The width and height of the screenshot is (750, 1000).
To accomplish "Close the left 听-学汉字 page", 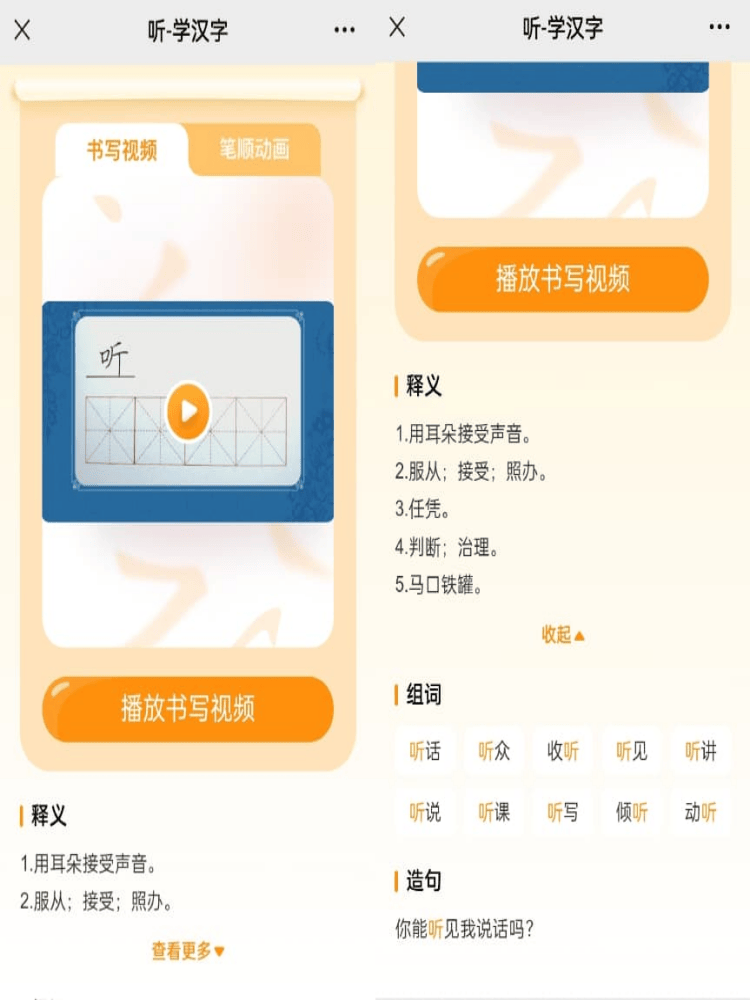I will click(x=21, y=30).
